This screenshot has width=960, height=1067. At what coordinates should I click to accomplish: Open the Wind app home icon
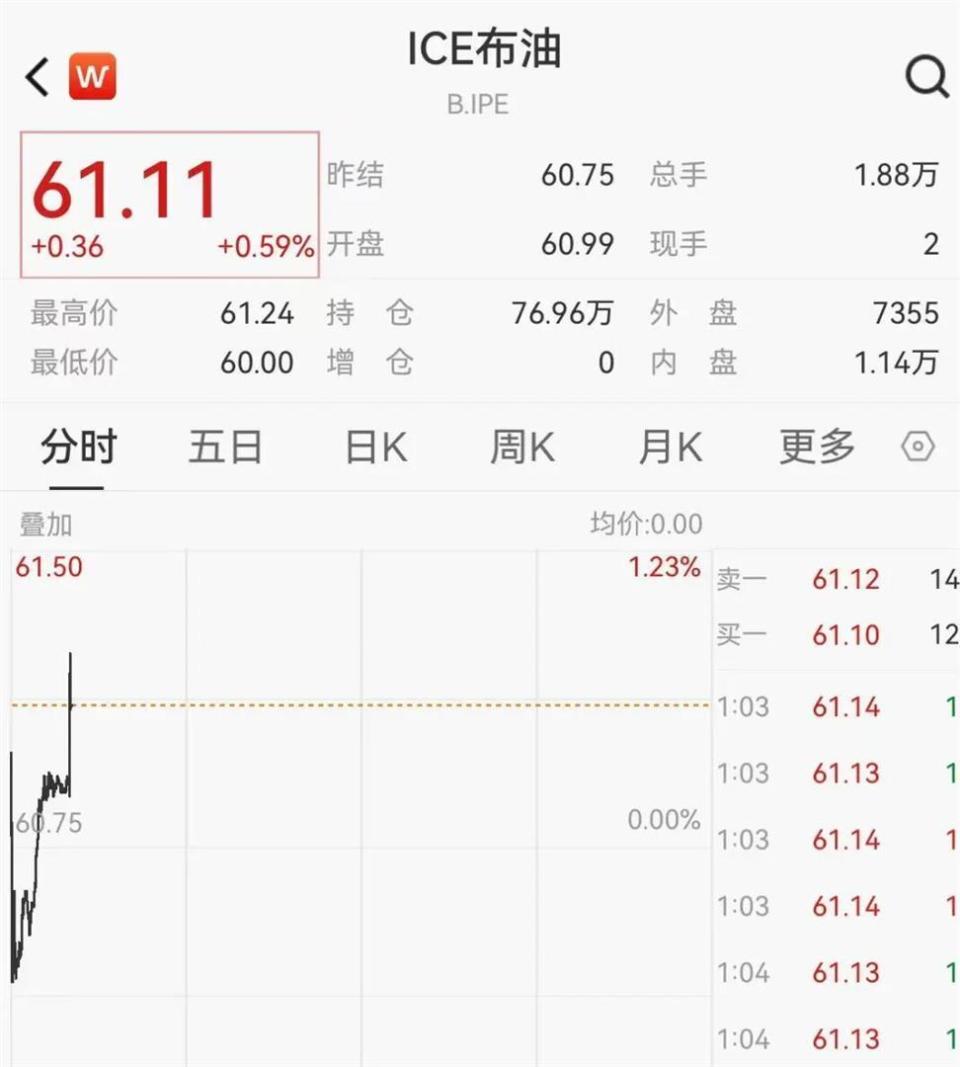coord(92,75)
